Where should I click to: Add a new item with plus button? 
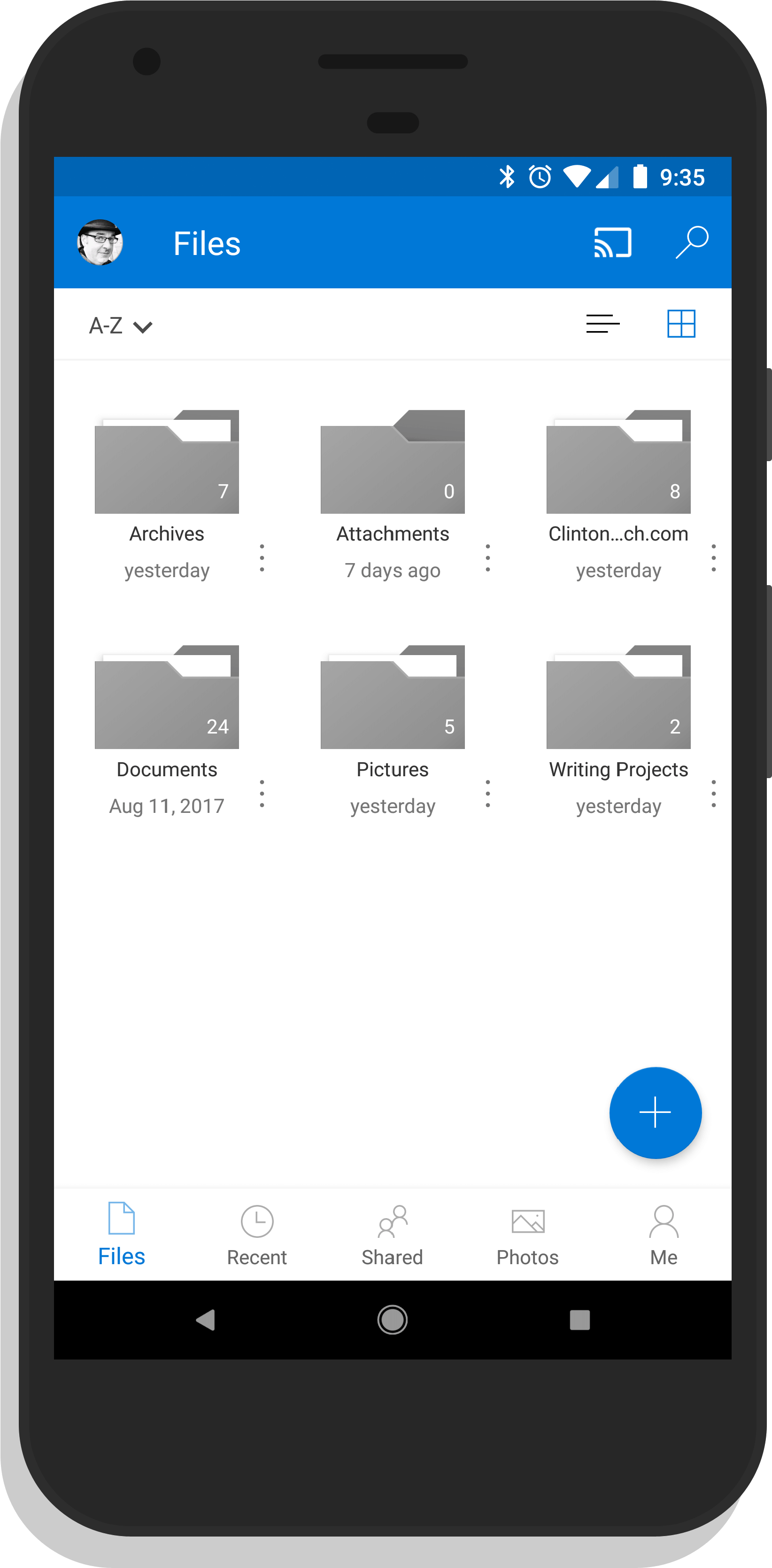pyautogui.click(x=655, y=1112)
